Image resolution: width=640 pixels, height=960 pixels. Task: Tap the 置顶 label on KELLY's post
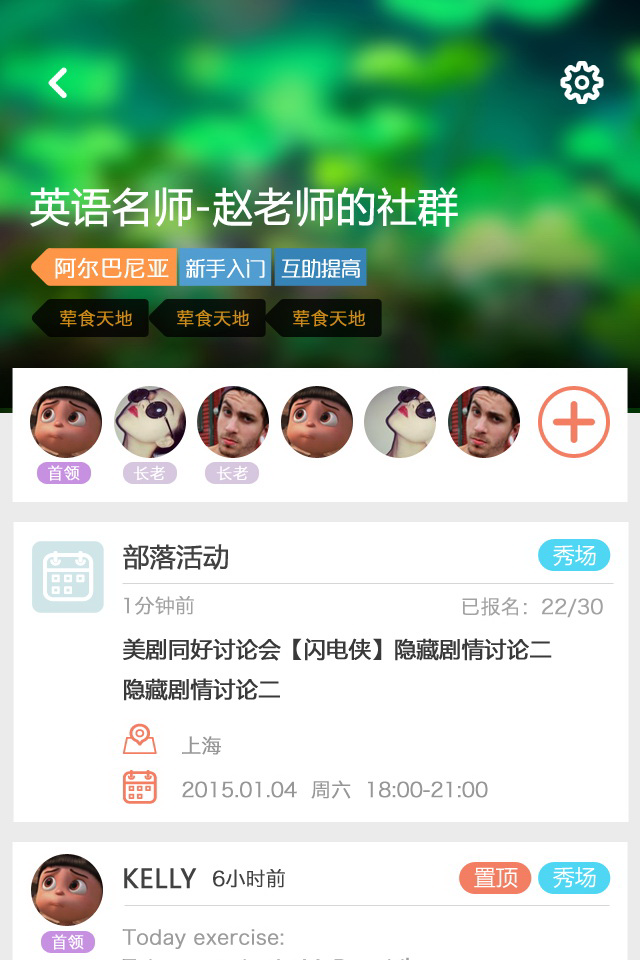[x=495, y=878]
